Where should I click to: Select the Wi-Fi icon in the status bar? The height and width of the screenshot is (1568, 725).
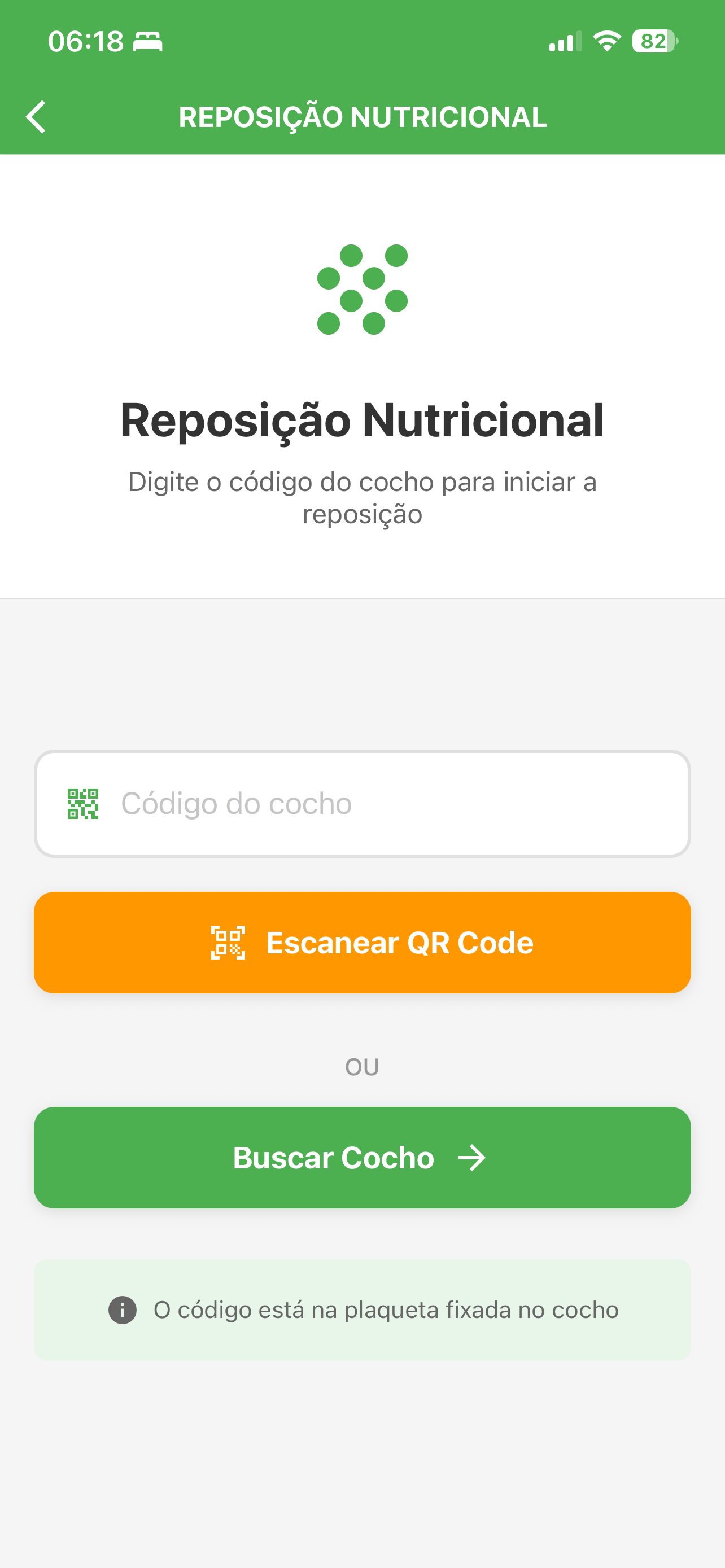pyautogui.click(x=606, y=40)
